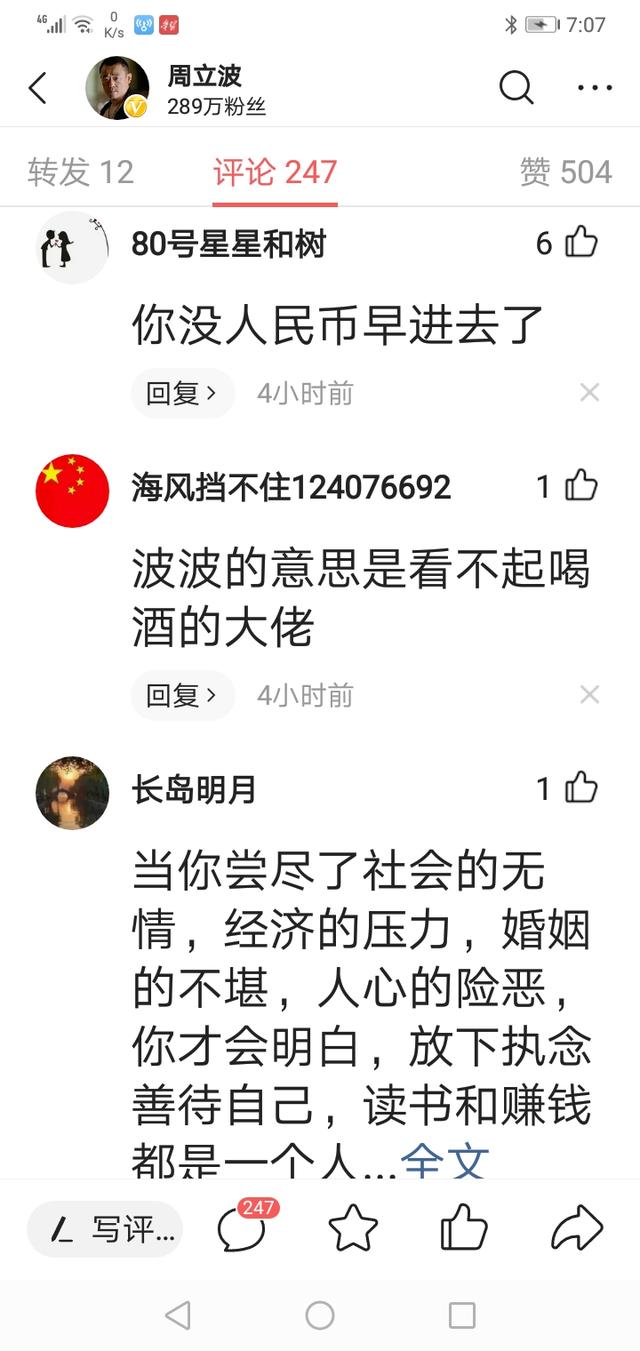Screen dimensions: 640x1351
Task: Like 海风挡不住124076692's comment
Action: 581,487
